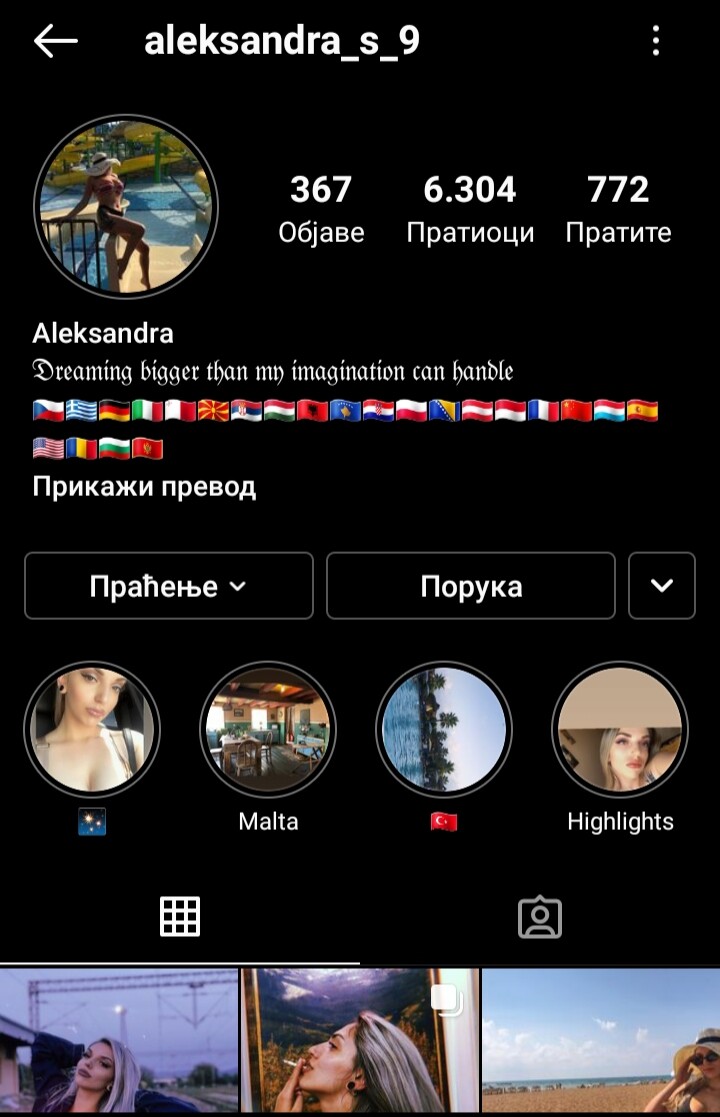Go back using the arrow icon
The height and width of the screenshot is (1117, 720).
[x=56, y=41]
